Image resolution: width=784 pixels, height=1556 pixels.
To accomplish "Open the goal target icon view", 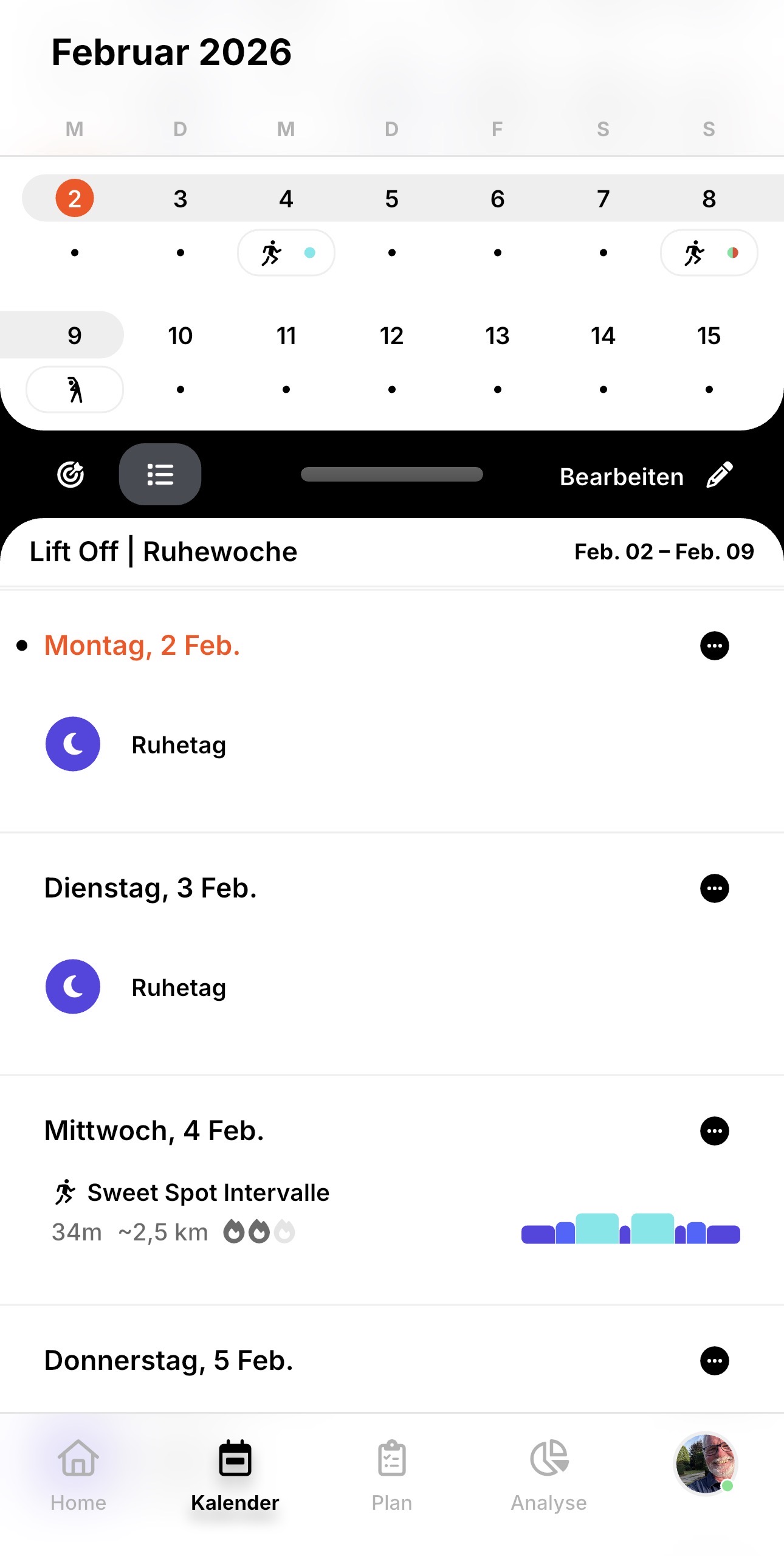I will [70, 475].
